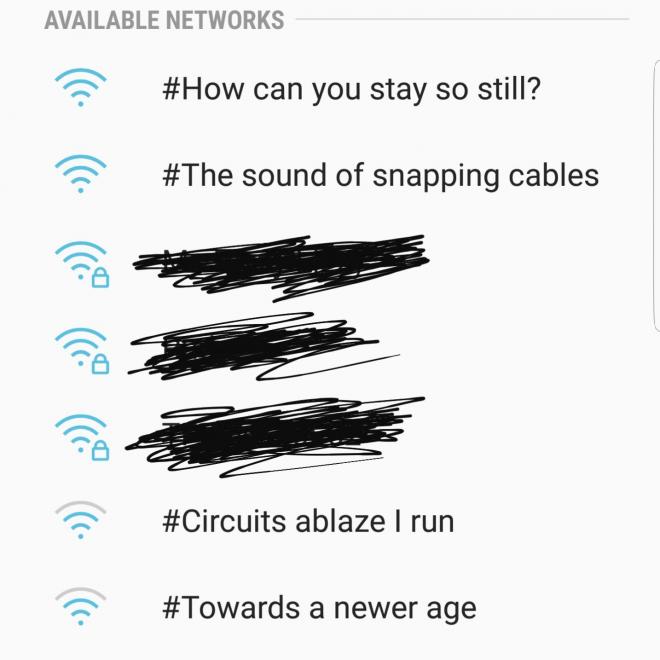Open the "#Towards a newer age" network

[x=318, y=607]
